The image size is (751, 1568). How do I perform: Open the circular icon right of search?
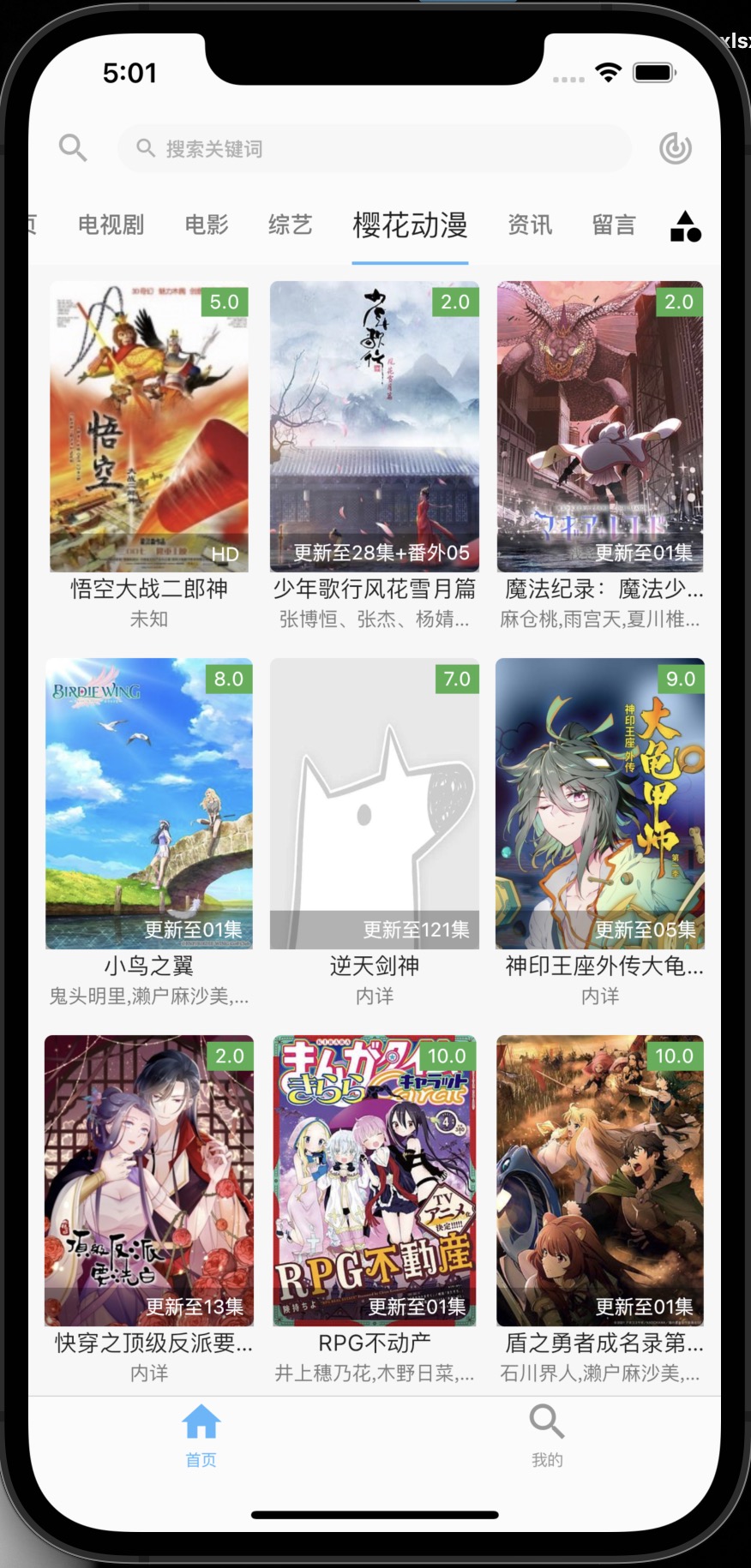(676, 148)
